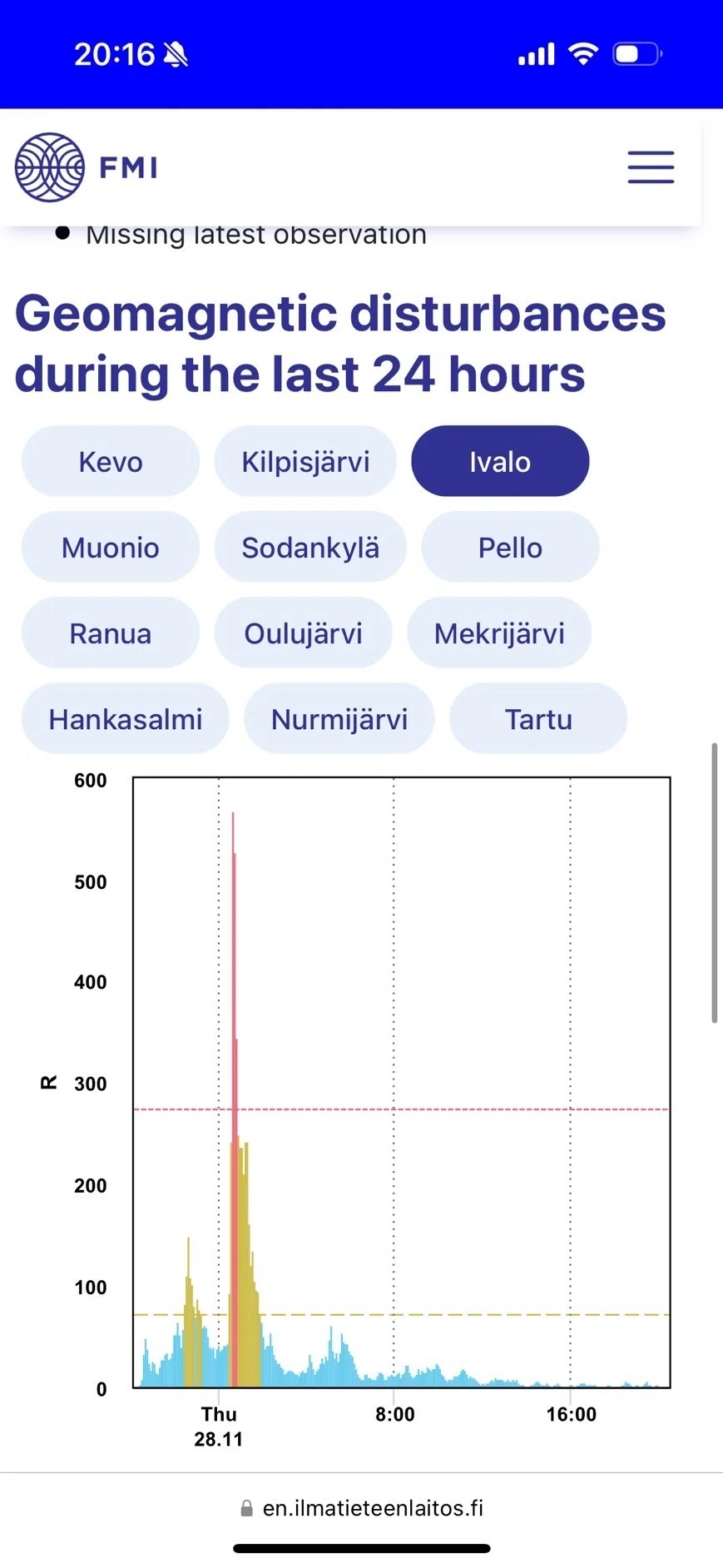Tap the selected Ivalo chip

pyautogui.click(x=500, y=461)
